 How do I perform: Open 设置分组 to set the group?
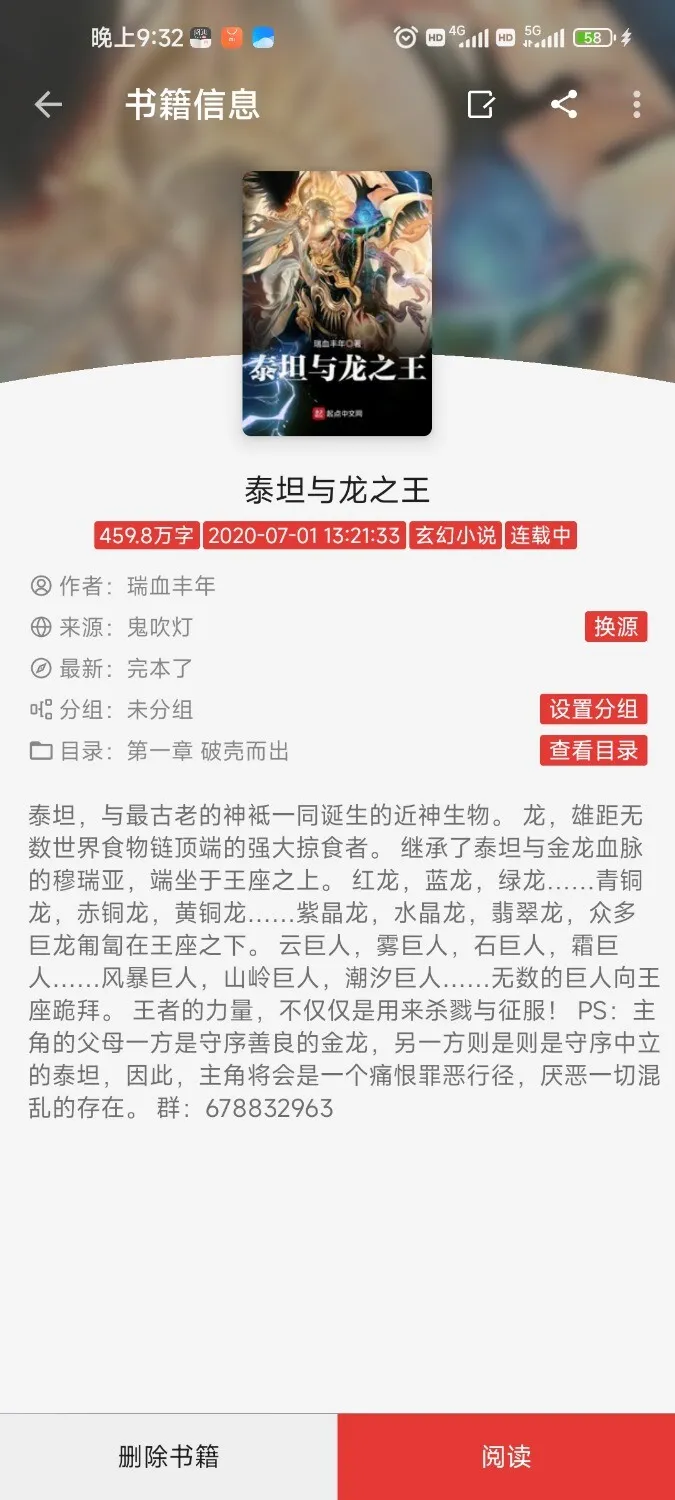(x=593, y=709)
